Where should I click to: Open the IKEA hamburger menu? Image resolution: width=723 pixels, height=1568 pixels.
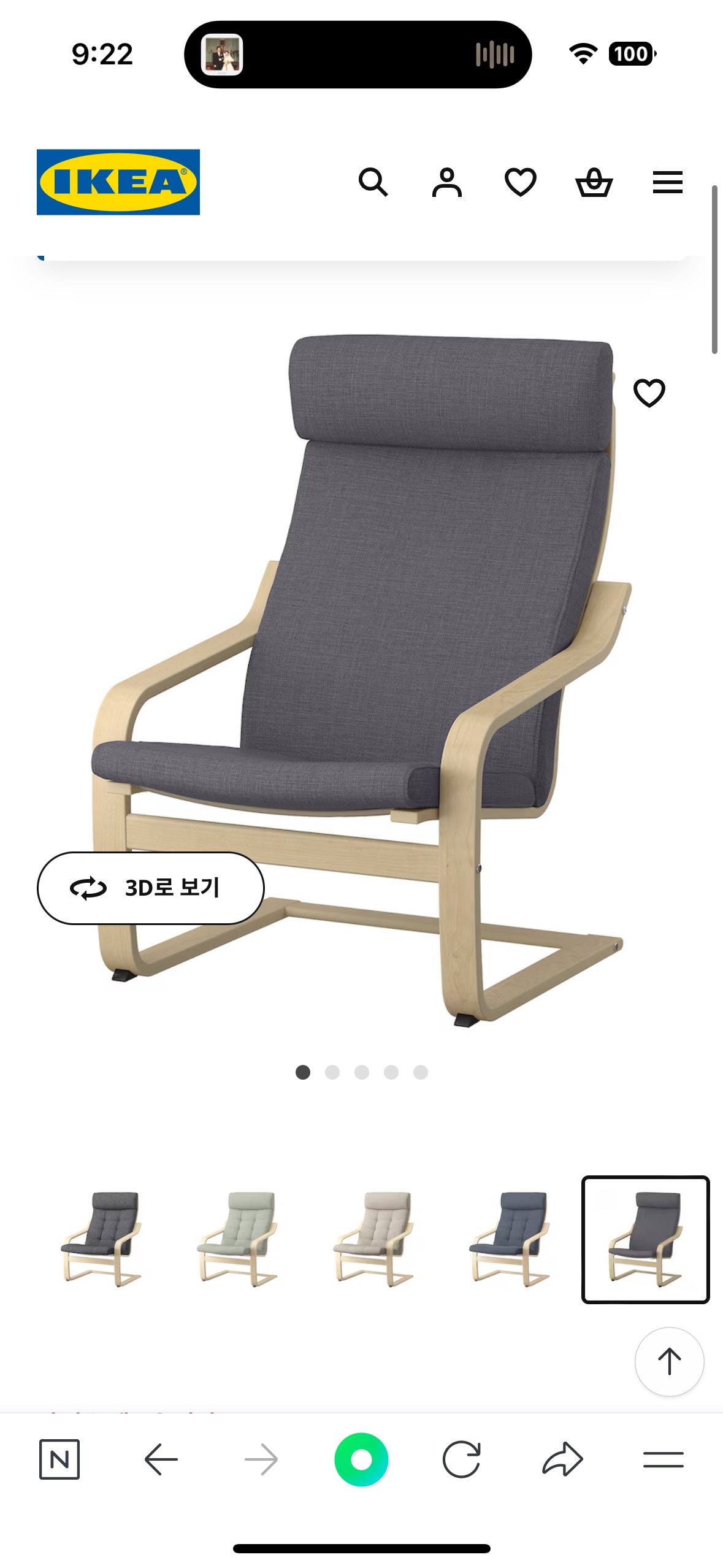point(667,182)
